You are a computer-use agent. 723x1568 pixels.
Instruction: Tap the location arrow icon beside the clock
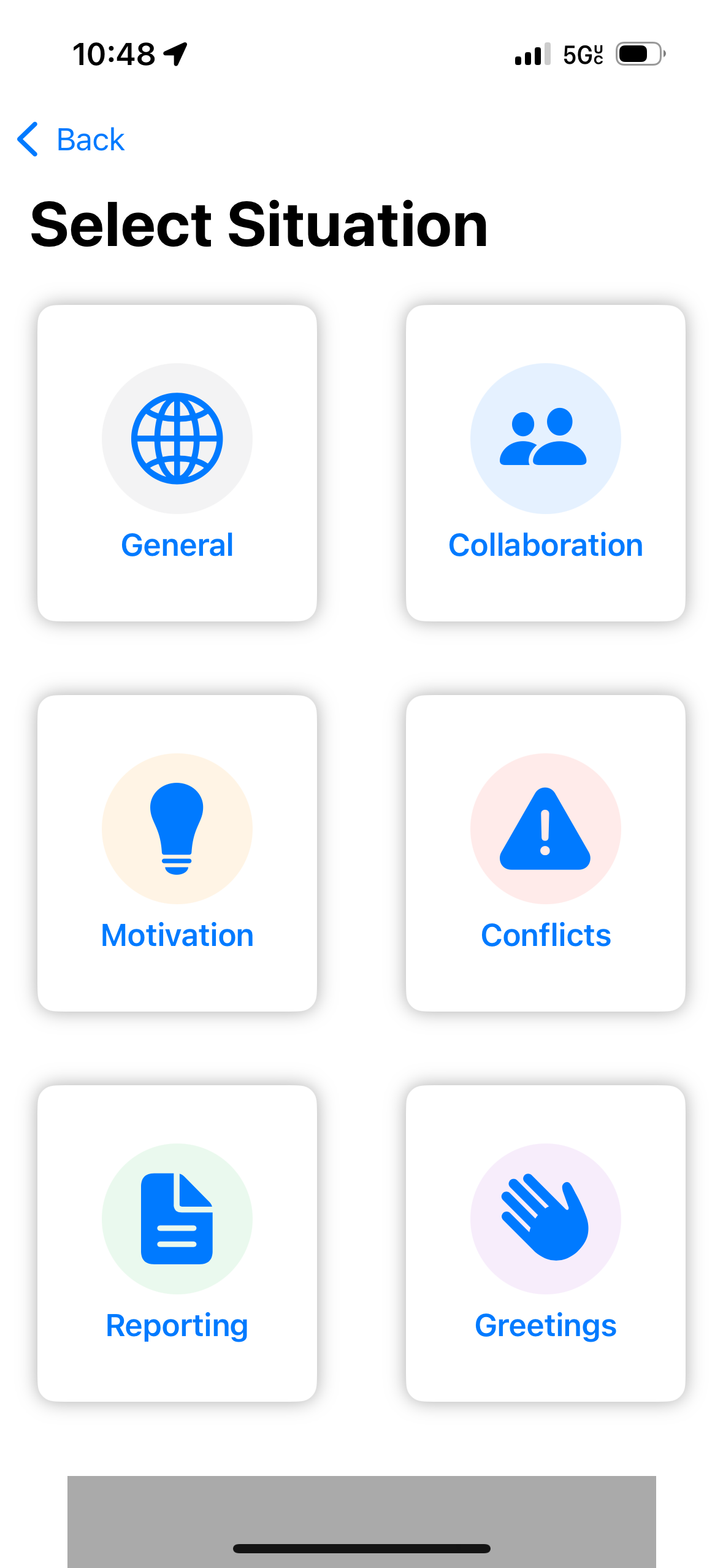click(x=175, y=53)
